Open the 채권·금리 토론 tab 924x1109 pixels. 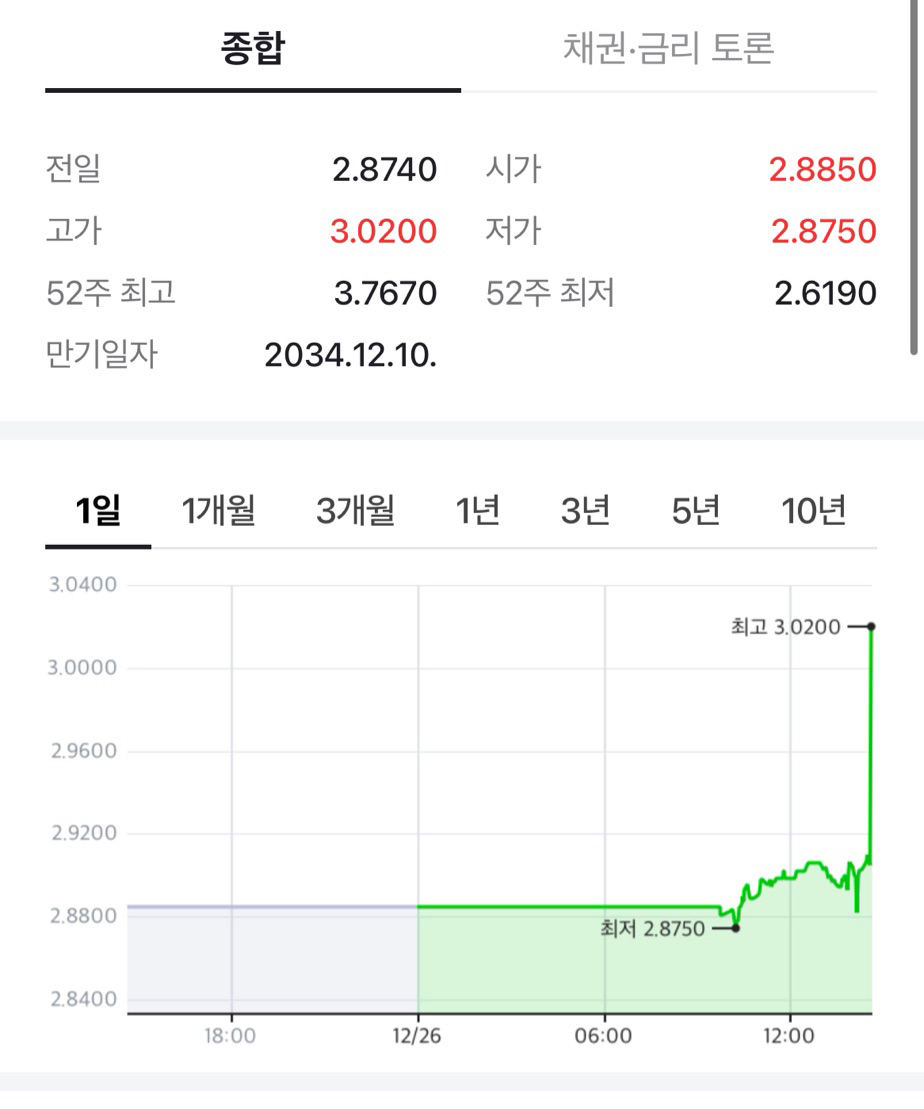point(668,48)
